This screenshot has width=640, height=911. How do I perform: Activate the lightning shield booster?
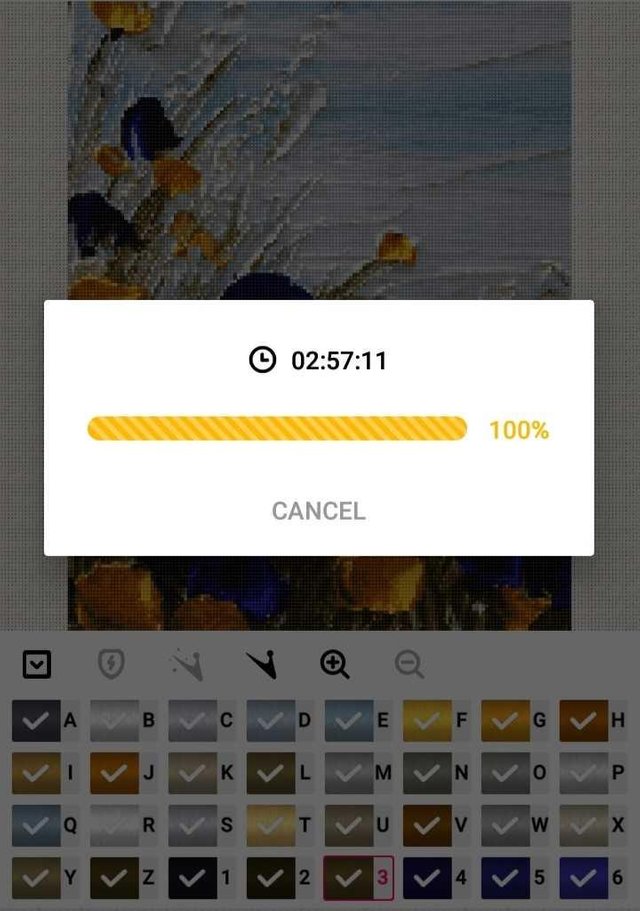click(111, 664)
